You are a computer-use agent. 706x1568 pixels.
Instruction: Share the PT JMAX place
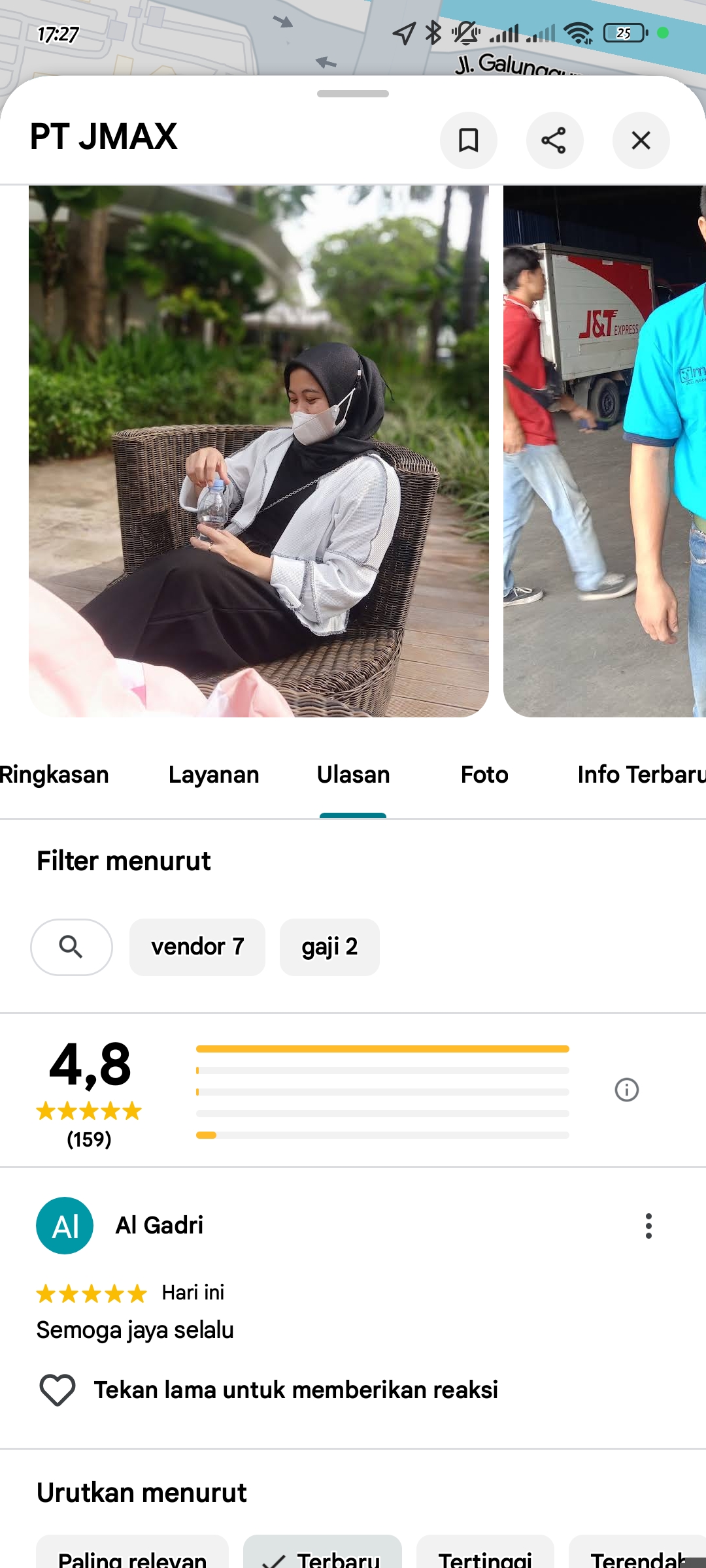tap(554, 140)
